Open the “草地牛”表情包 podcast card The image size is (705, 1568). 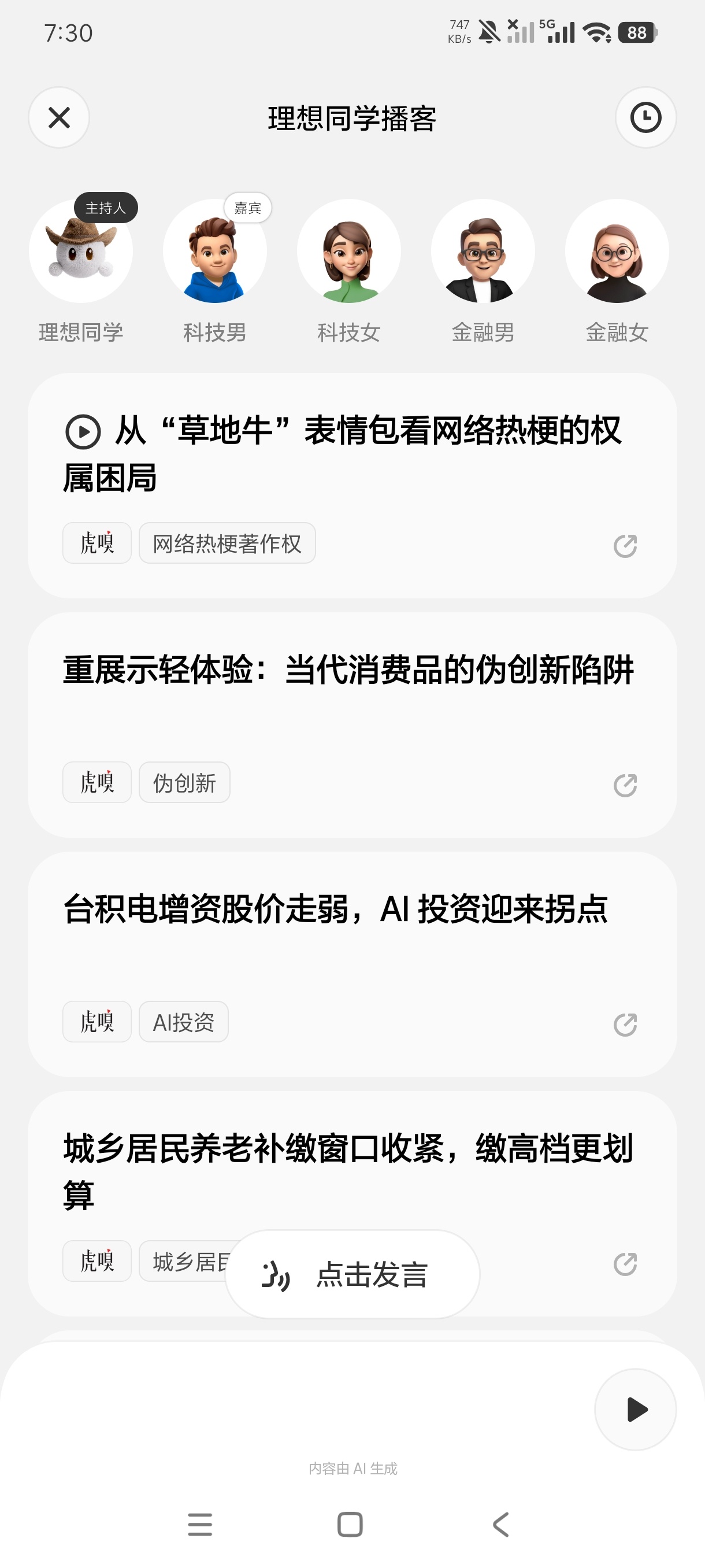[x=352, y=485]
